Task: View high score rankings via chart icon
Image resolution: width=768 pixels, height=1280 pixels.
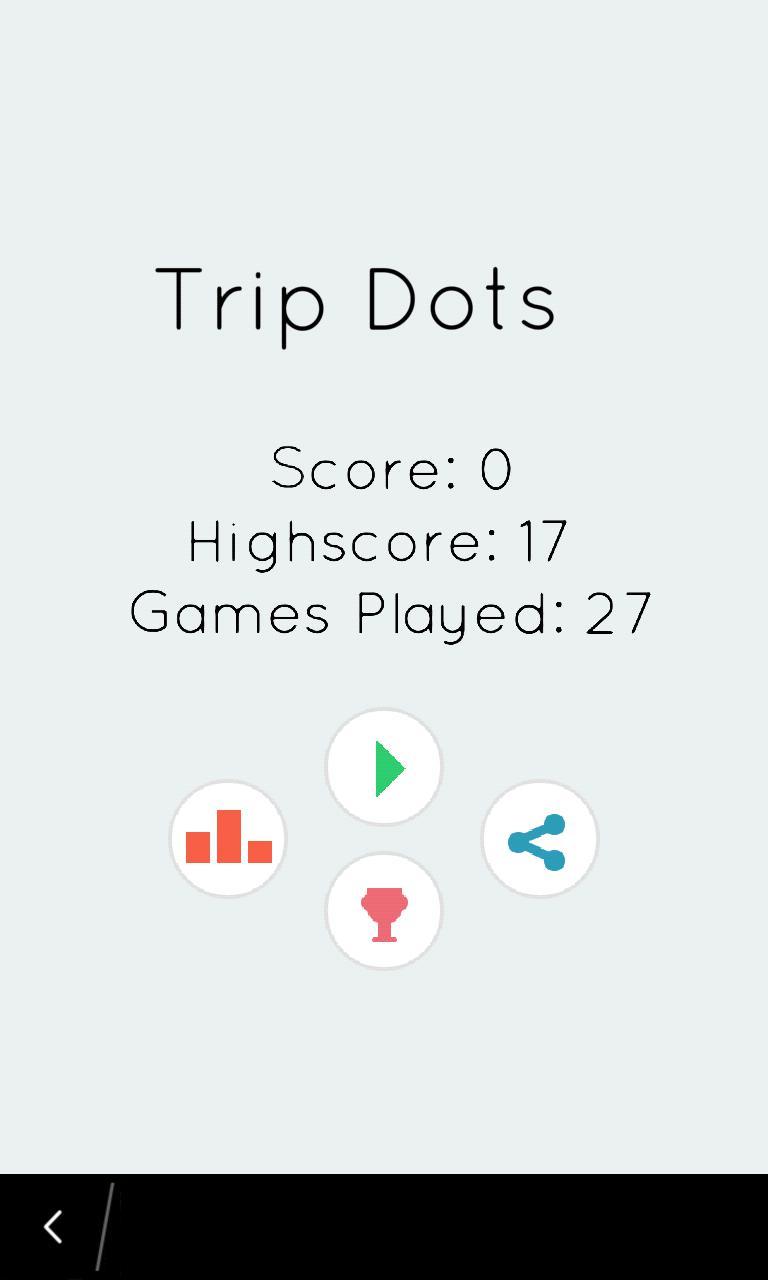Action: pos(228,839)
